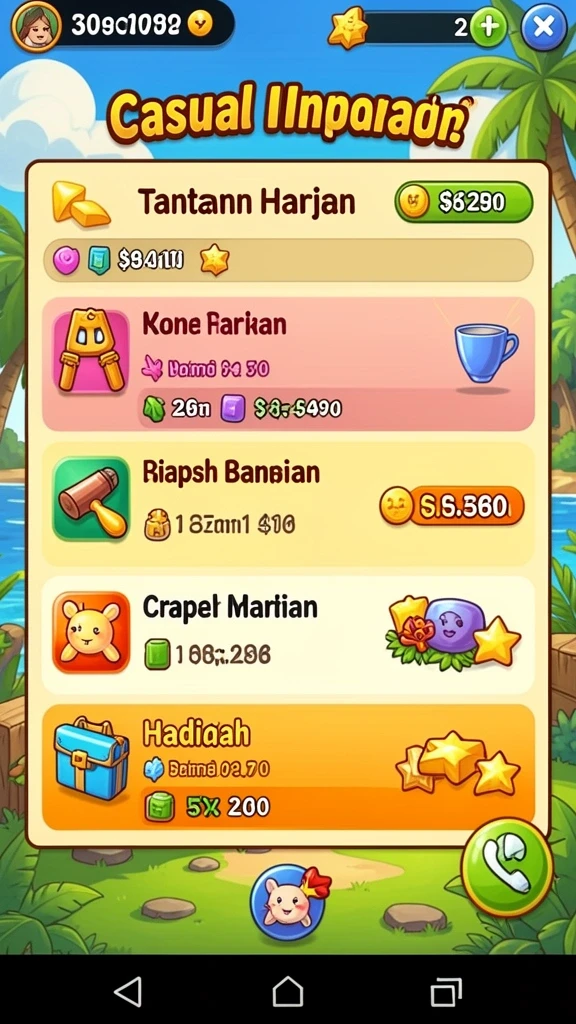This screenshot has width=576, height=1024.
Task: Add more stars with the green plus
Action: 488,27
